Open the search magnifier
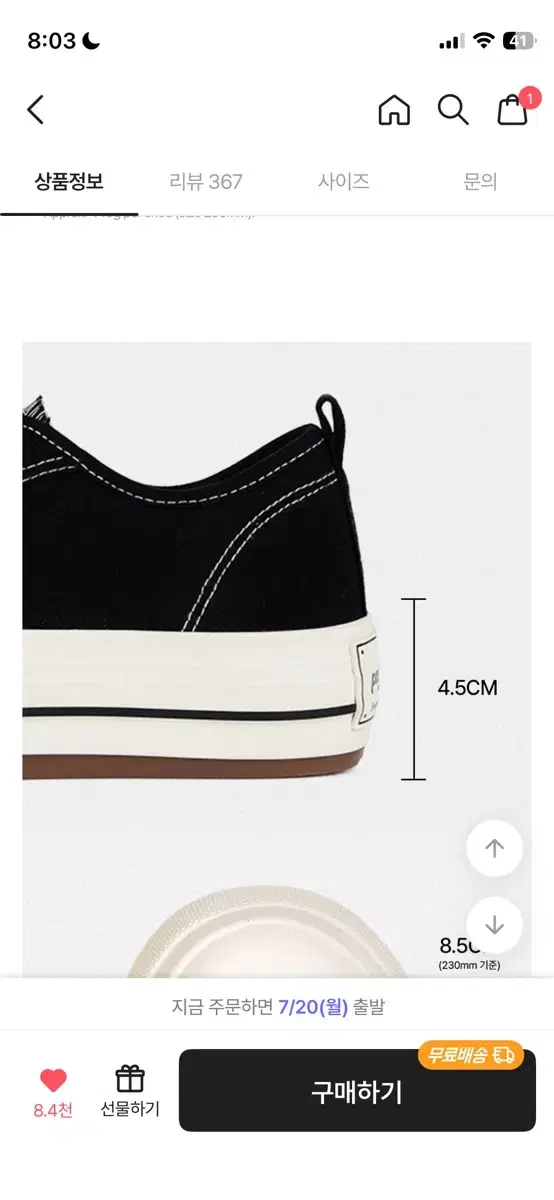Image resolution: width=554 pixels, height=1200 pixels. [x=453, y=110]
